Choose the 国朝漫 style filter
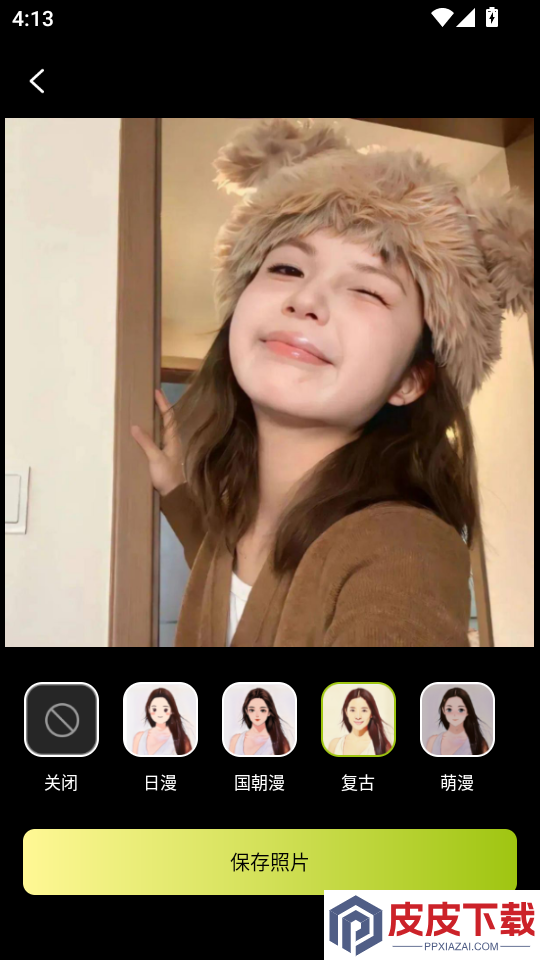Screen dimensions: 540x960 (260, 719)
